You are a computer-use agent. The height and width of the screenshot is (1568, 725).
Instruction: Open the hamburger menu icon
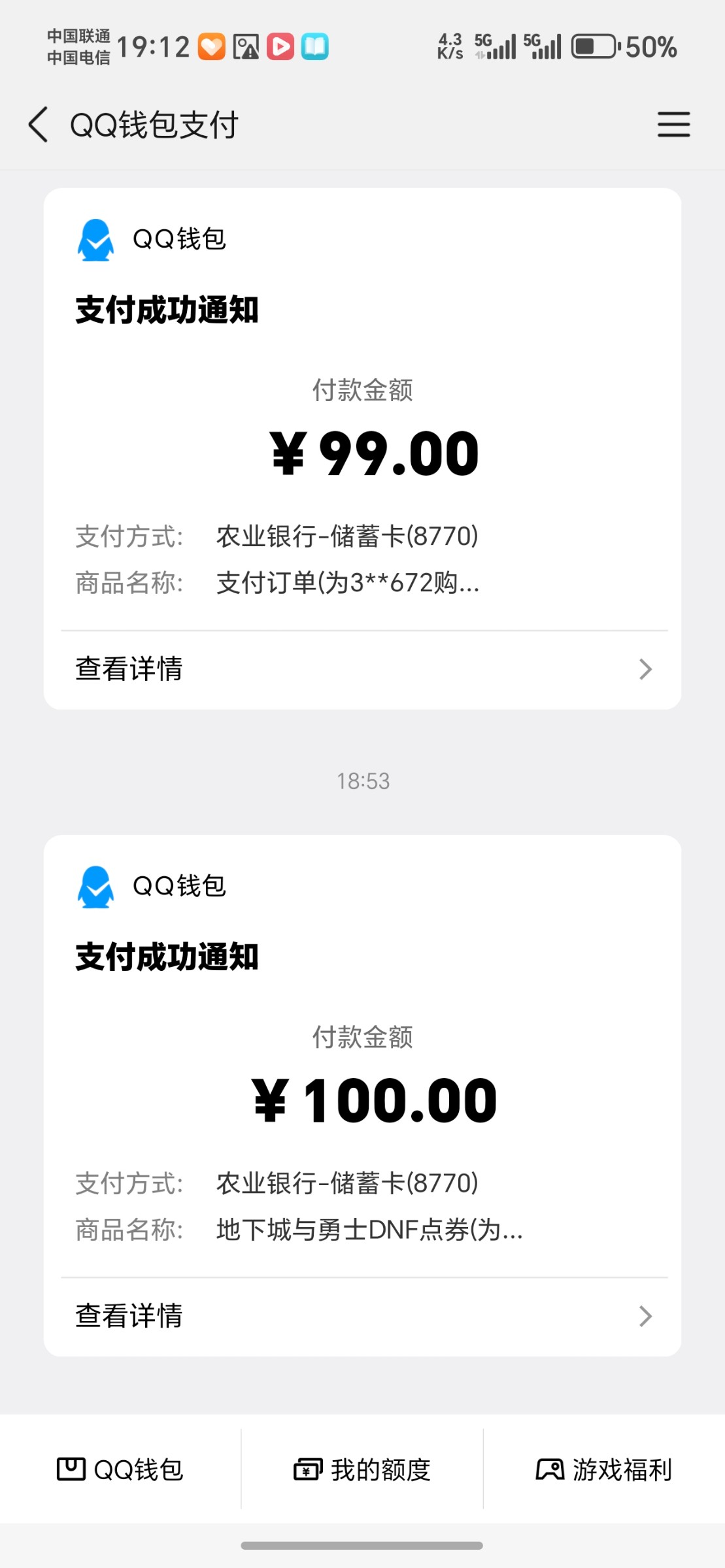tap(673, 124)
